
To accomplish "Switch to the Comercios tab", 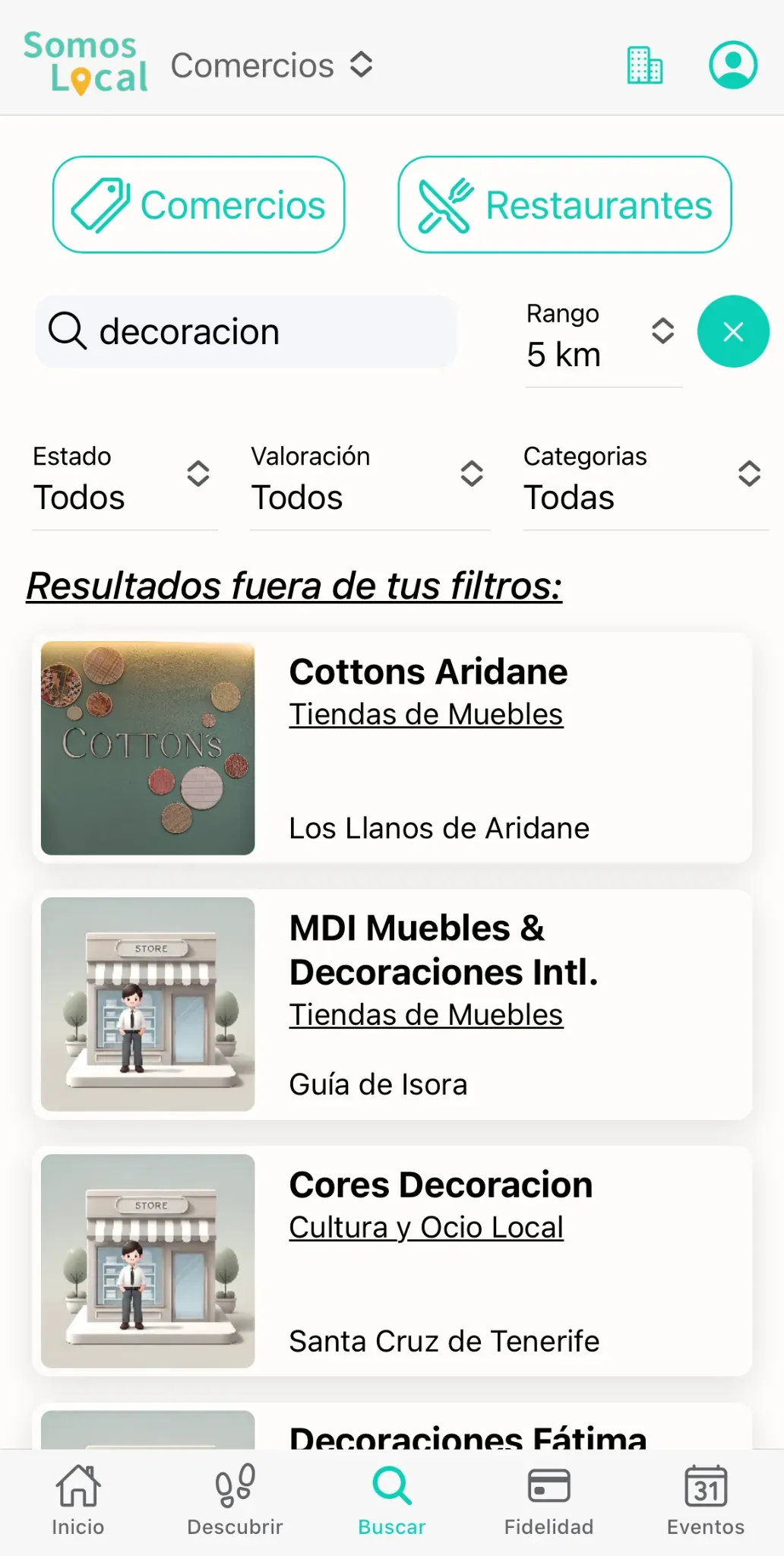I will coord(198,204).
